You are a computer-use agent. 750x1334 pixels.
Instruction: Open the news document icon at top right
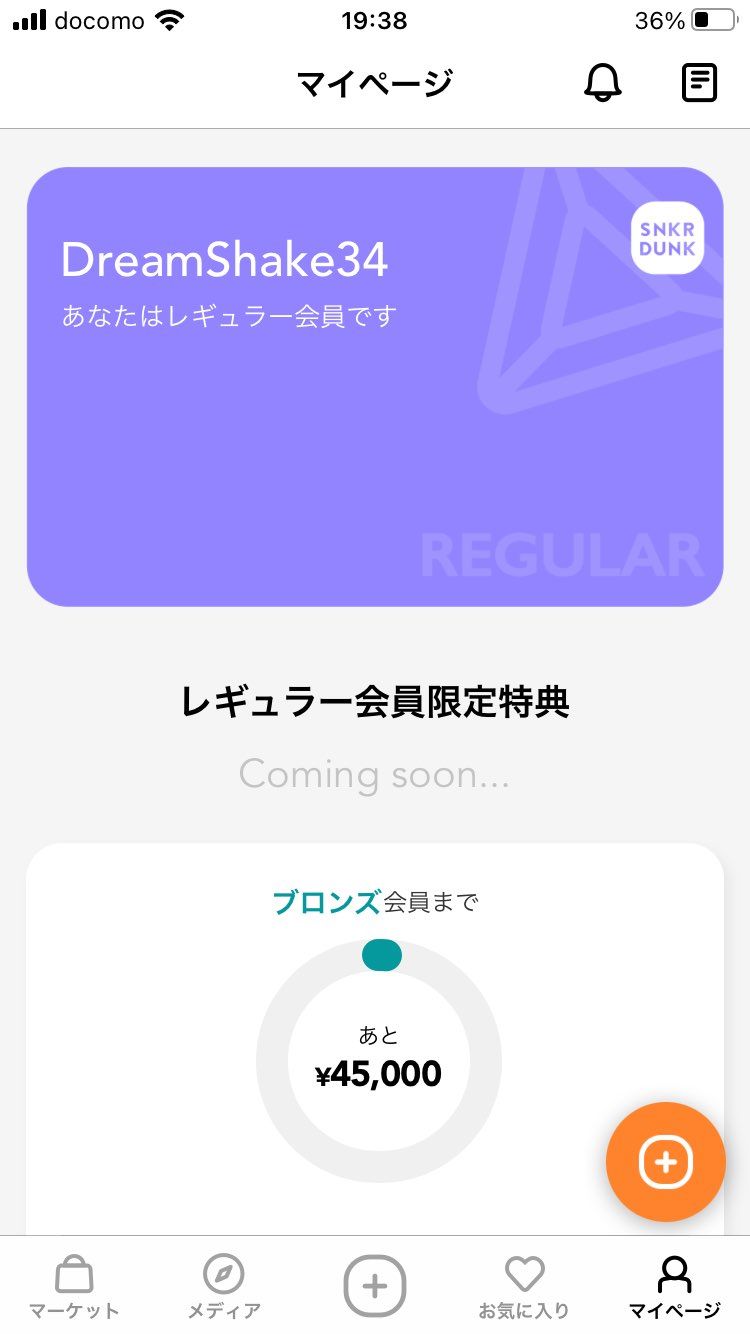tap(699, 84)
